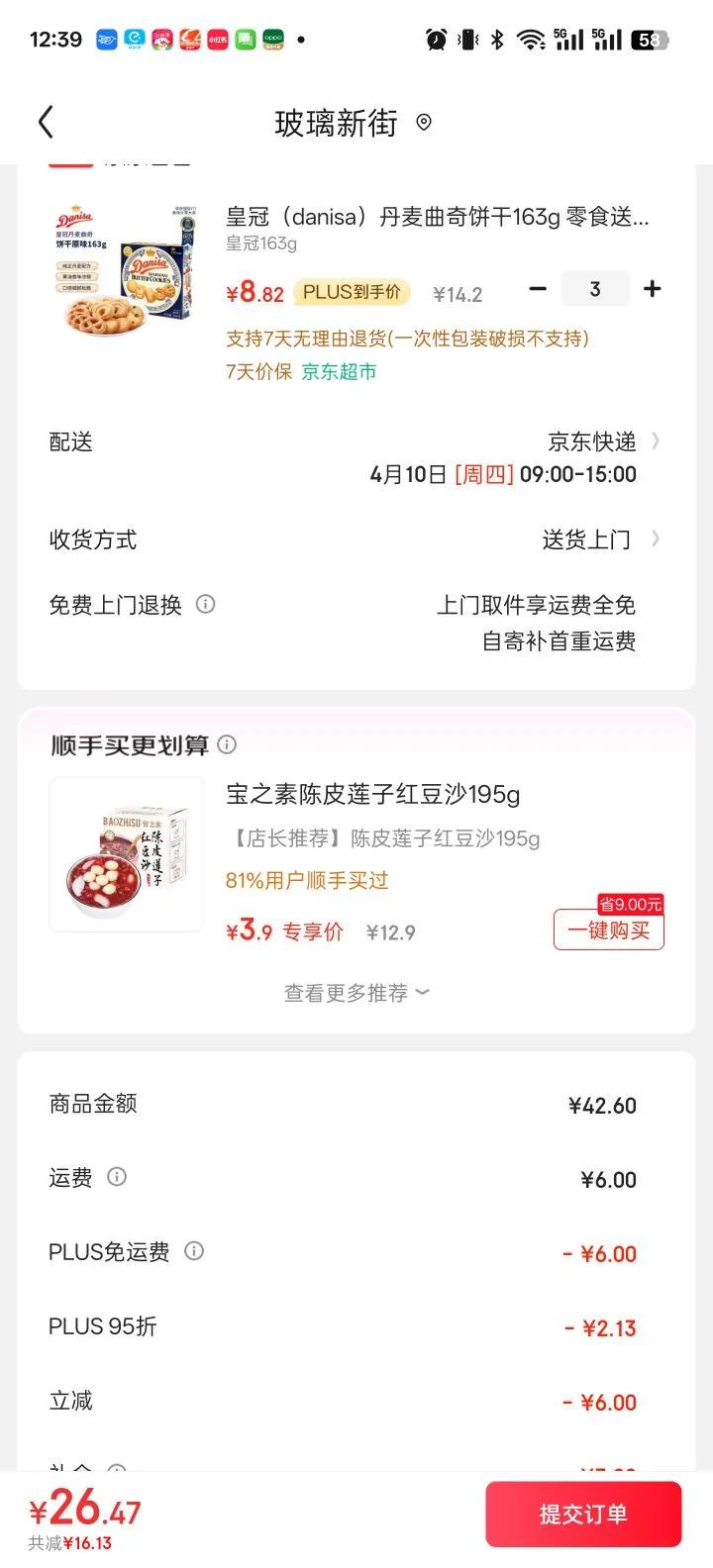Submit the order with 提交订单
The image size is (713, 1568).
(x=583, y=1514)
